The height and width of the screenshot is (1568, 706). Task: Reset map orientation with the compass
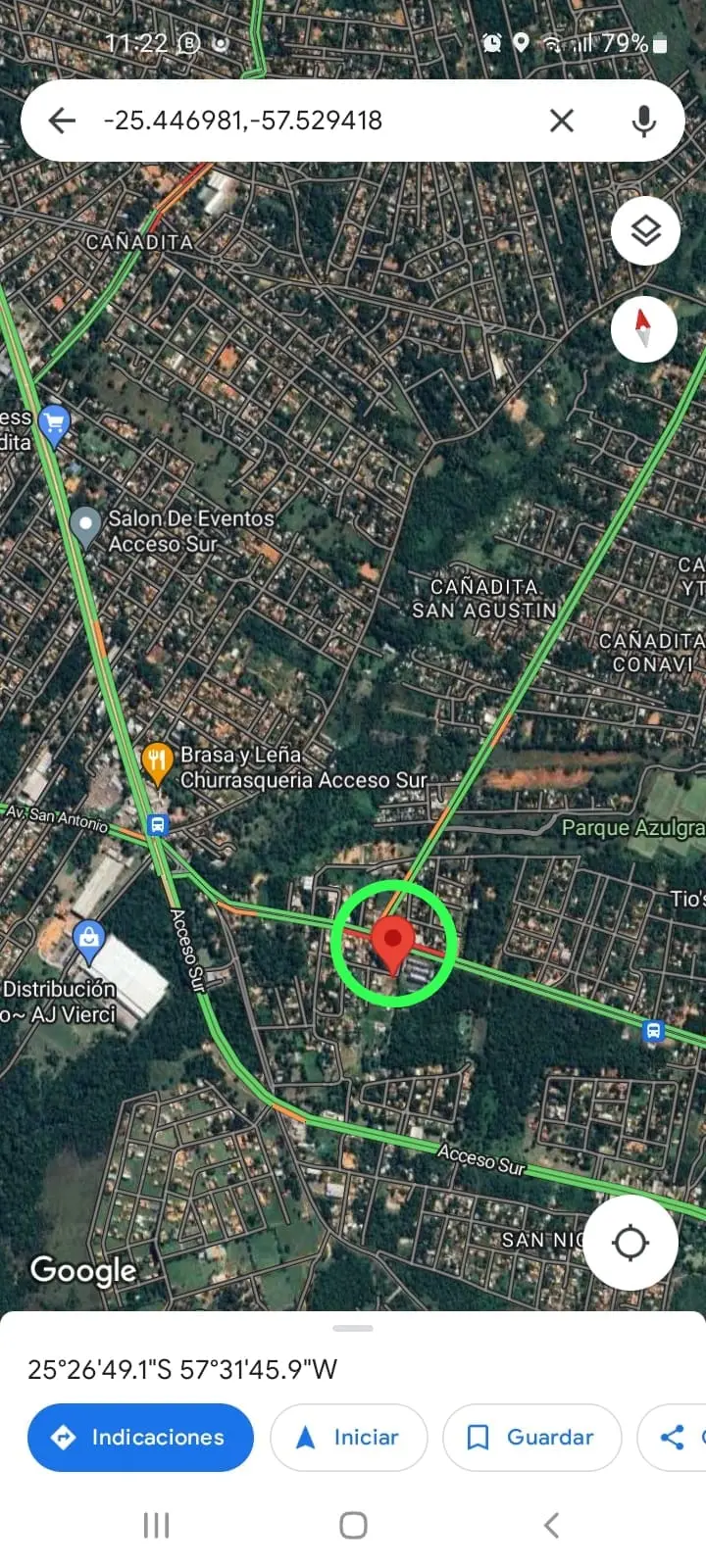[643, 328]
